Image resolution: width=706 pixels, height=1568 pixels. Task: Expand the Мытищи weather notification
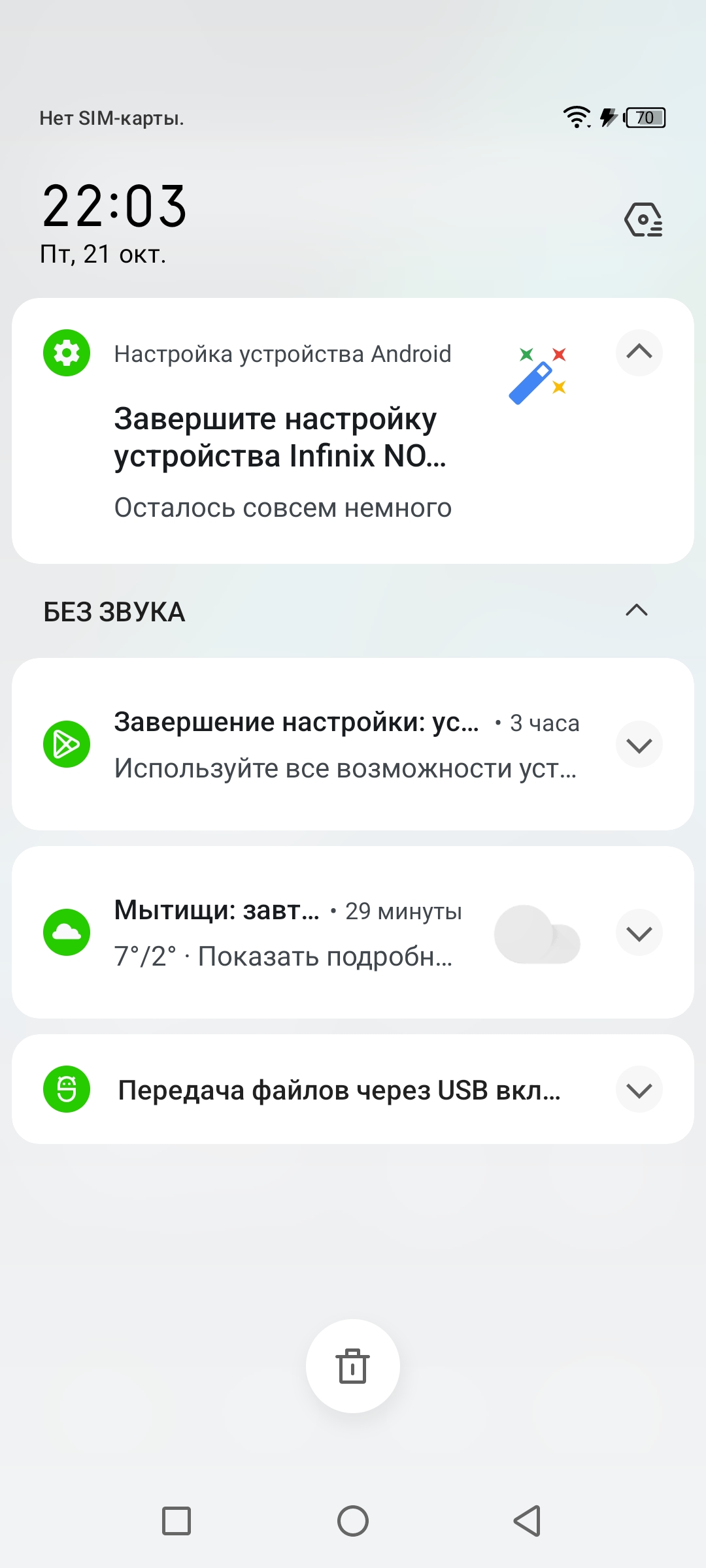tap(639, 933)
